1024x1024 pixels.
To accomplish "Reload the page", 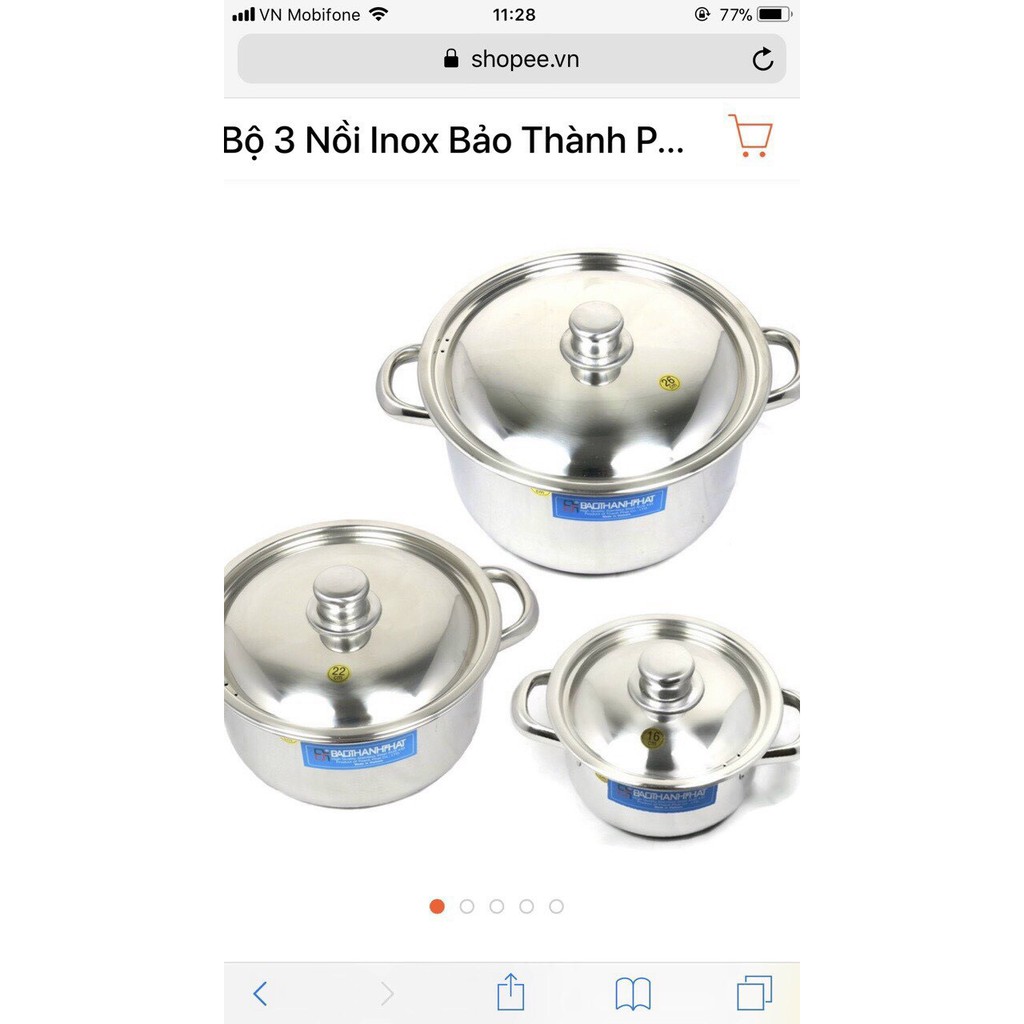I will pyautogui.click(x=763, y=60).
